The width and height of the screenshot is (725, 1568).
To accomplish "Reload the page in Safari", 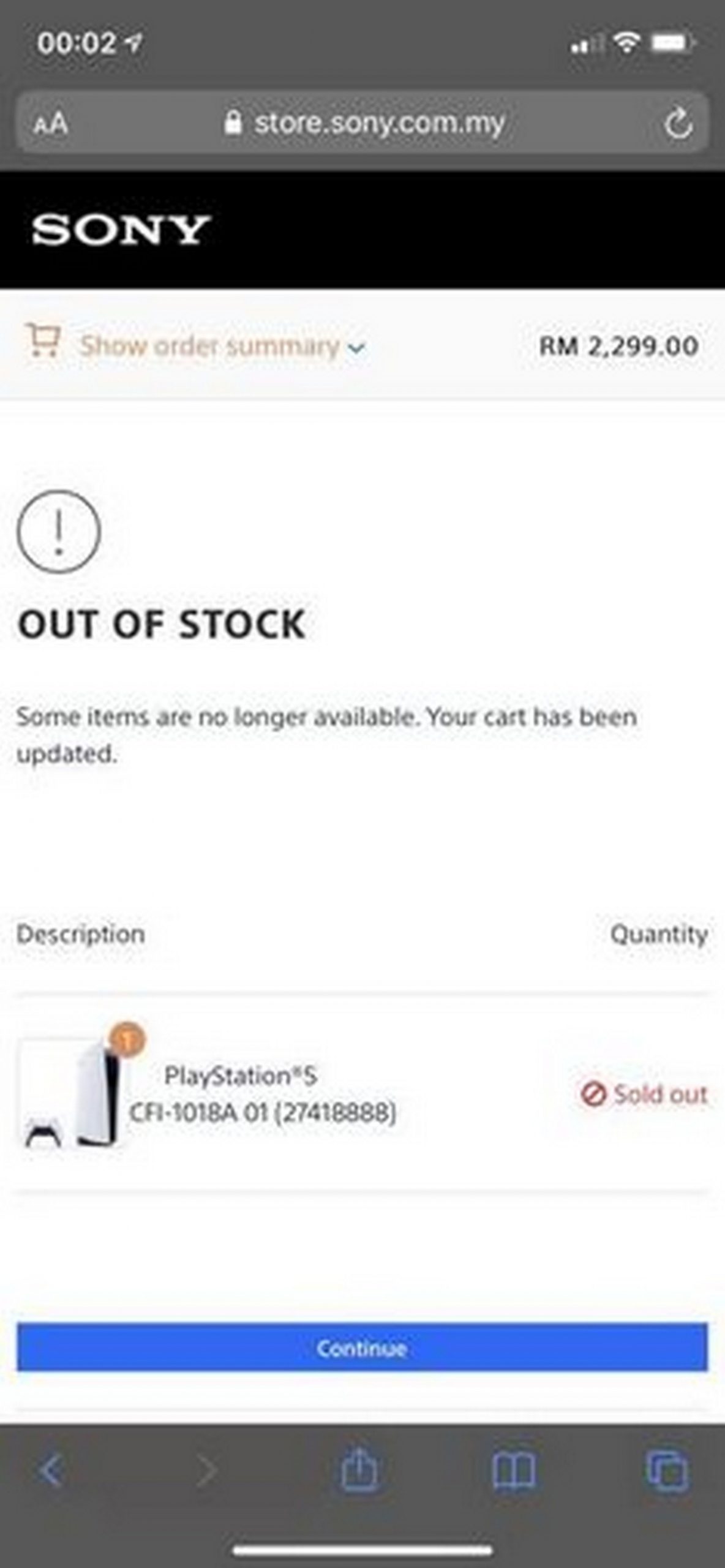I will click(678, 123).
